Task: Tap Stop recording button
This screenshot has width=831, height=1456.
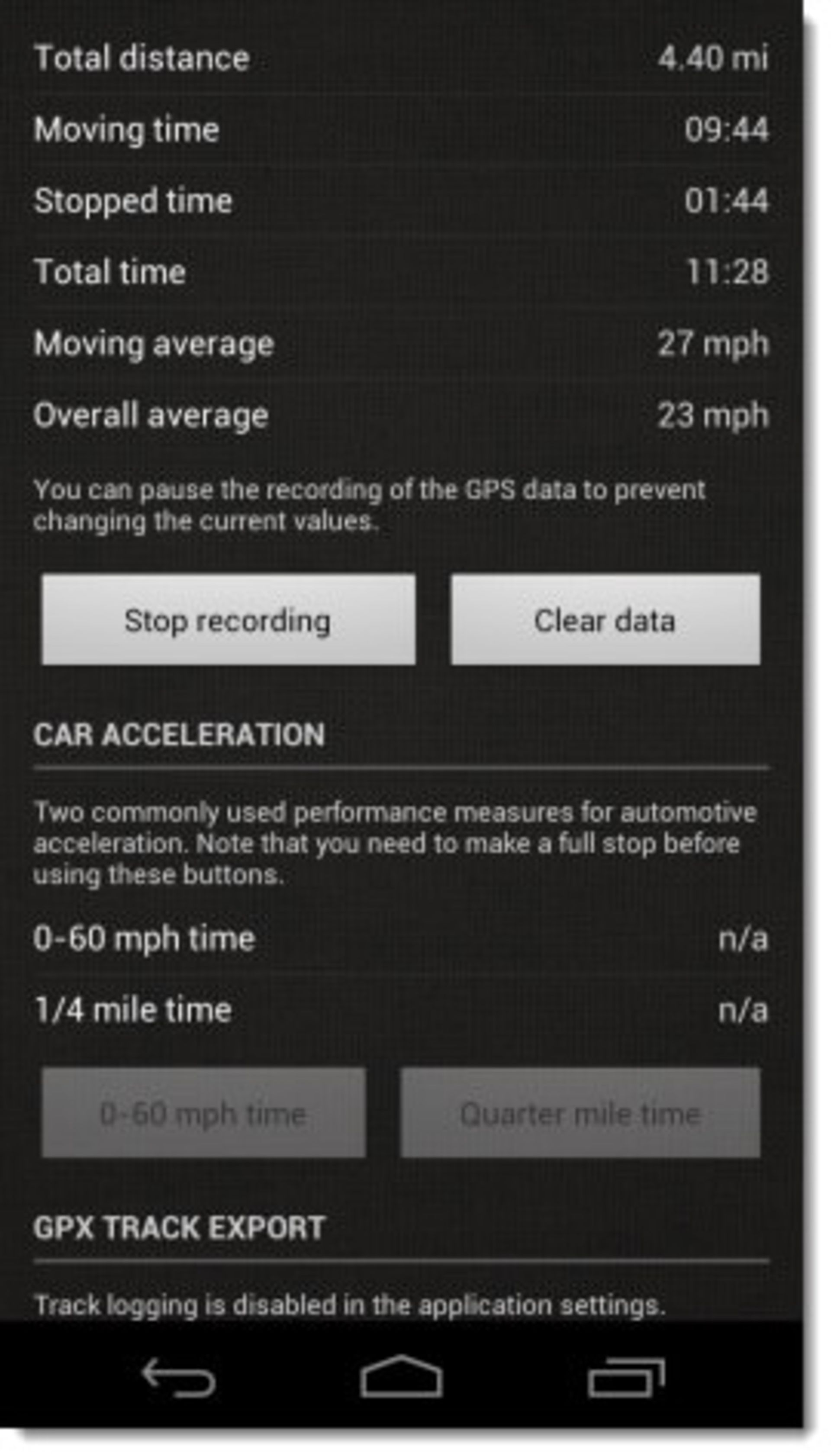Action: pyautogui.click(x=228, y=620)
